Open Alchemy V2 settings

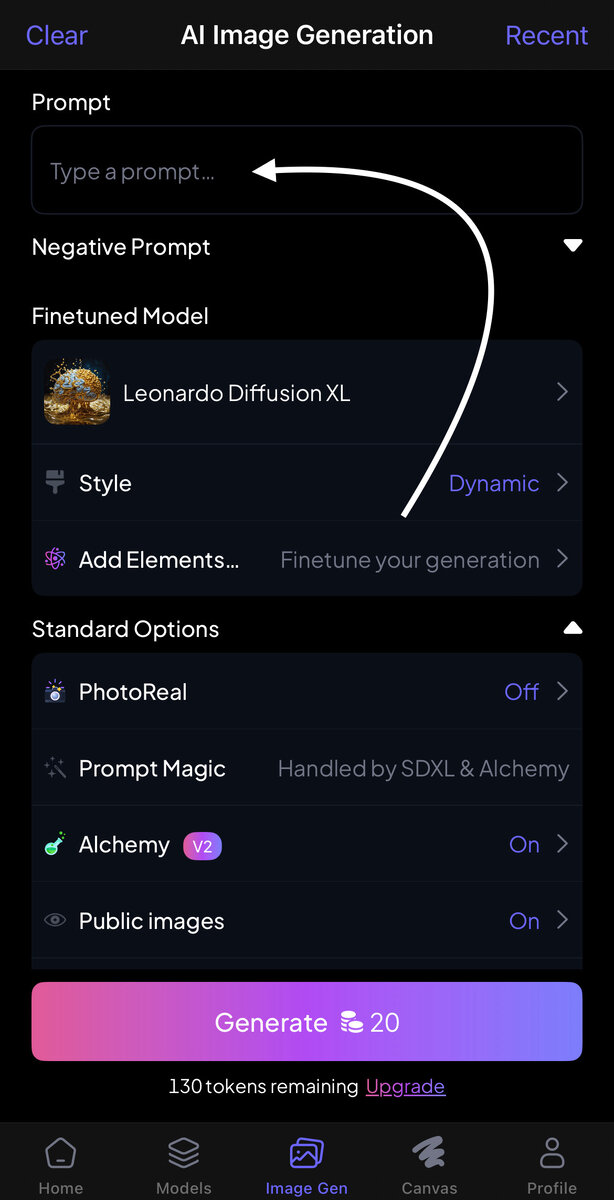(x=306, y=845)
